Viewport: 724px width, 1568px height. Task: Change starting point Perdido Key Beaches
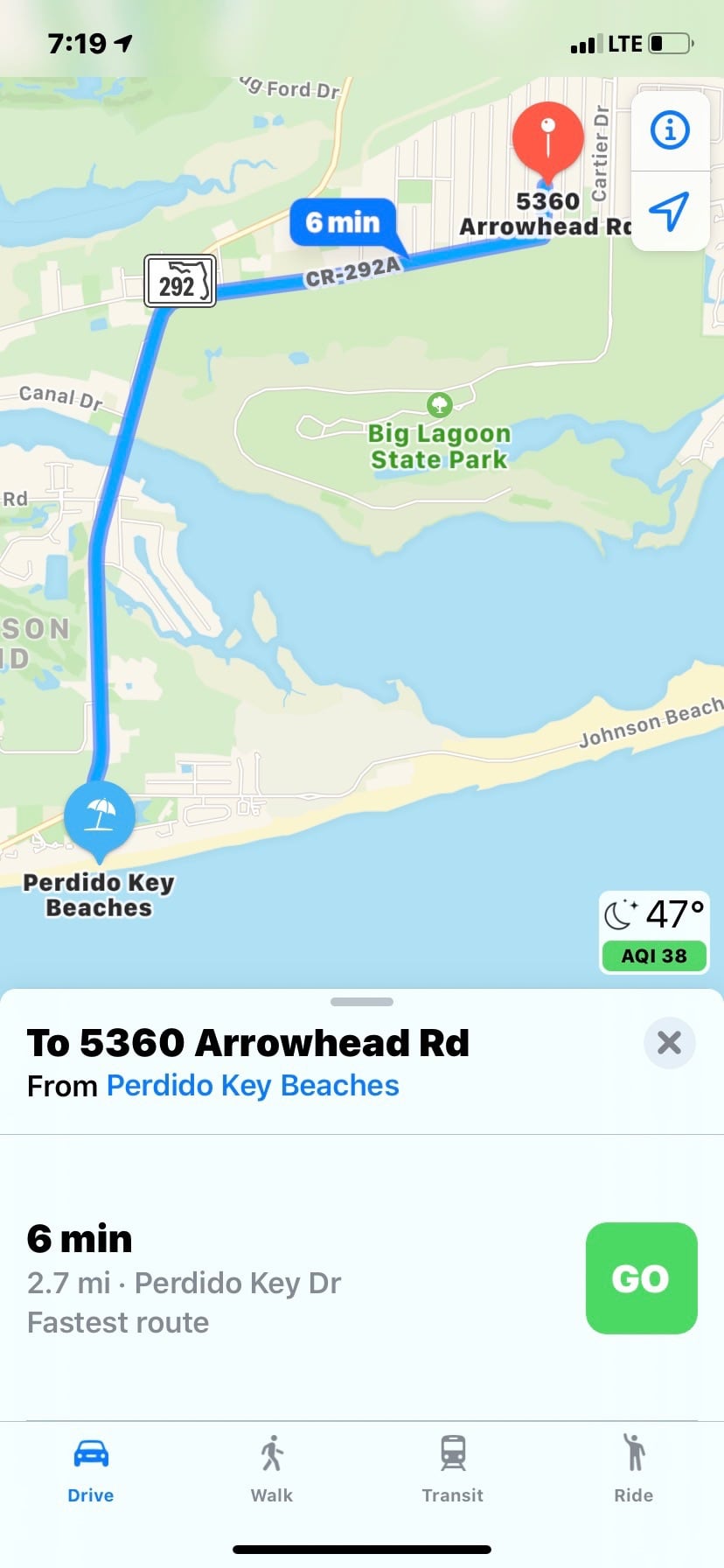[x=253, y=1086]
